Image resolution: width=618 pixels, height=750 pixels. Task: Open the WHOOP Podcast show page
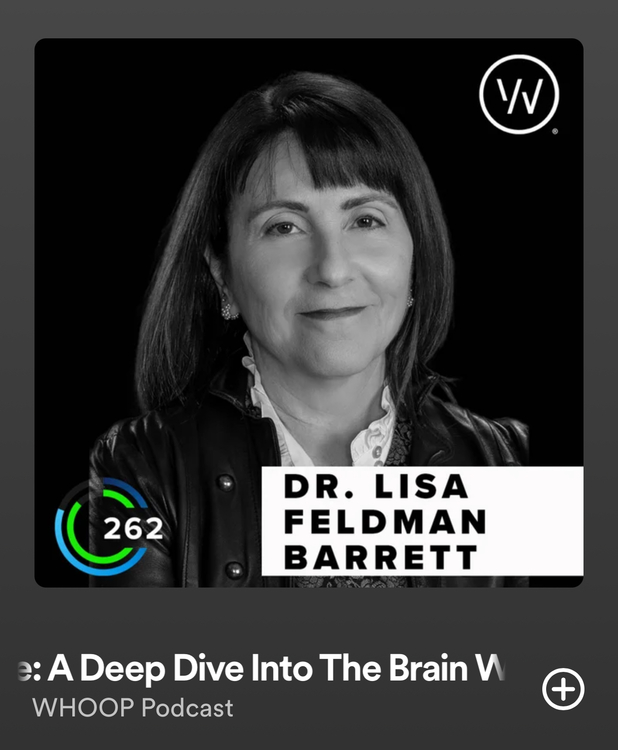tap(132, 708)
